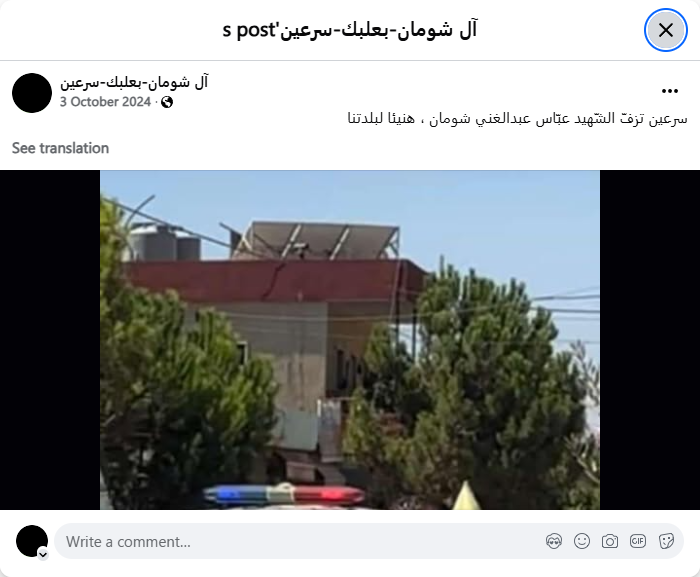This screenshot has height=577, width=700.
Task: Open the sticker picker for the comment
Action: point(666,542)
